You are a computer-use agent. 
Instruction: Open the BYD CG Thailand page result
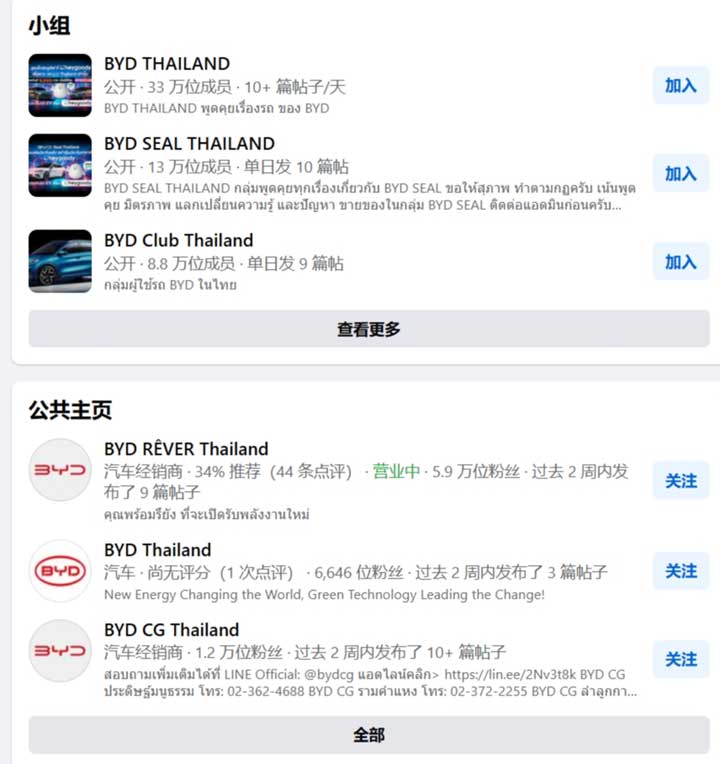171,630
